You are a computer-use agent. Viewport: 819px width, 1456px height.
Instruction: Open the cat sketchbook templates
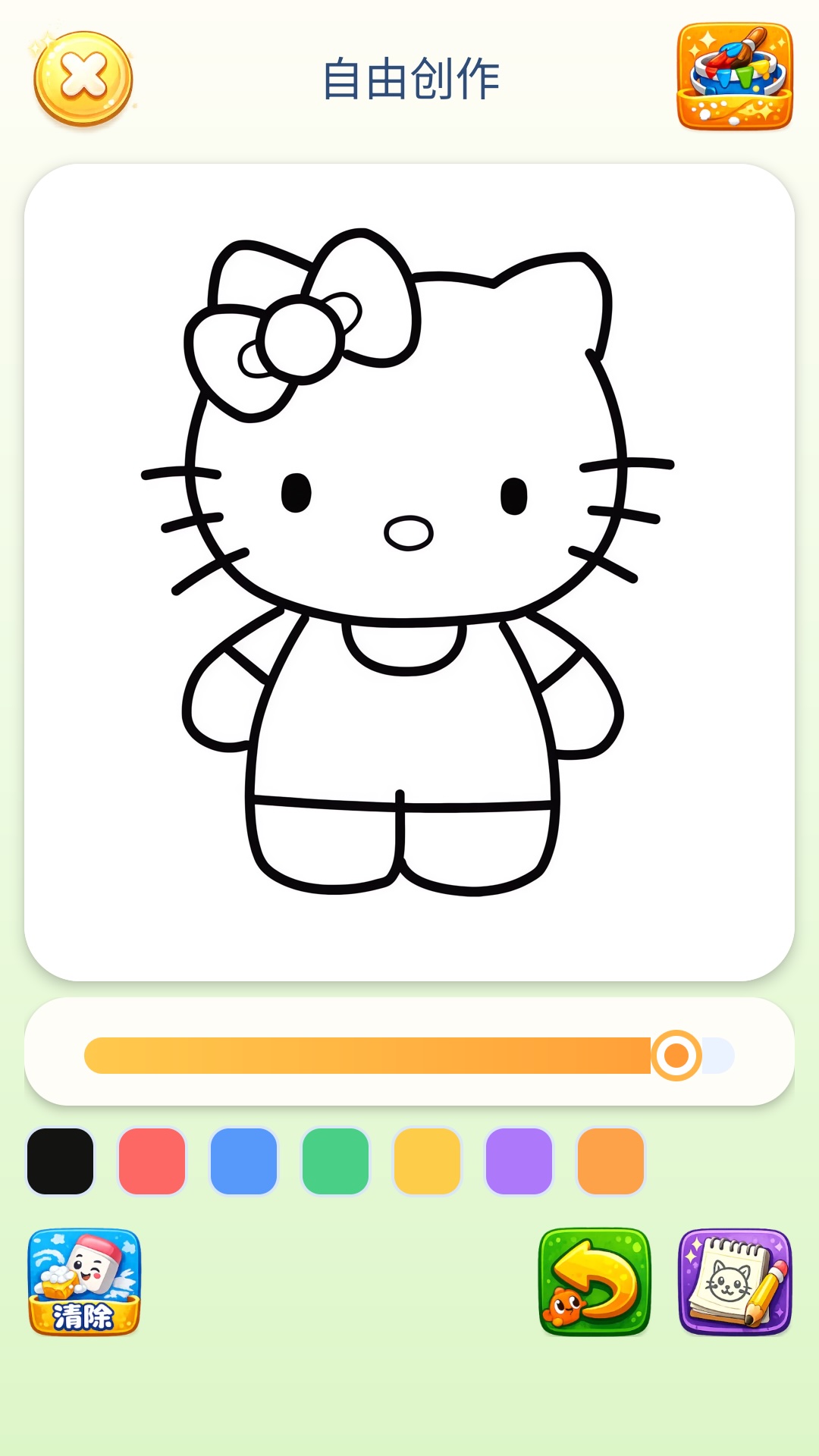point(734,1282)
